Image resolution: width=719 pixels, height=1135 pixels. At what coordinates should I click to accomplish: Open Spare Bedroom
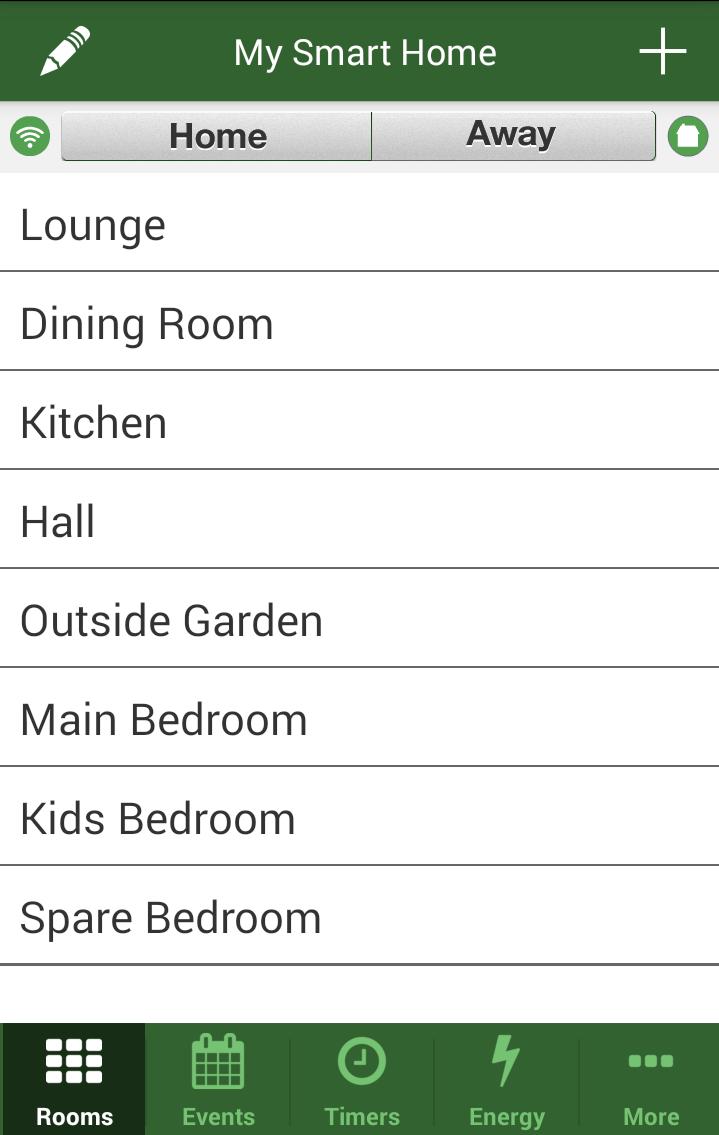[x=359, y=917]
